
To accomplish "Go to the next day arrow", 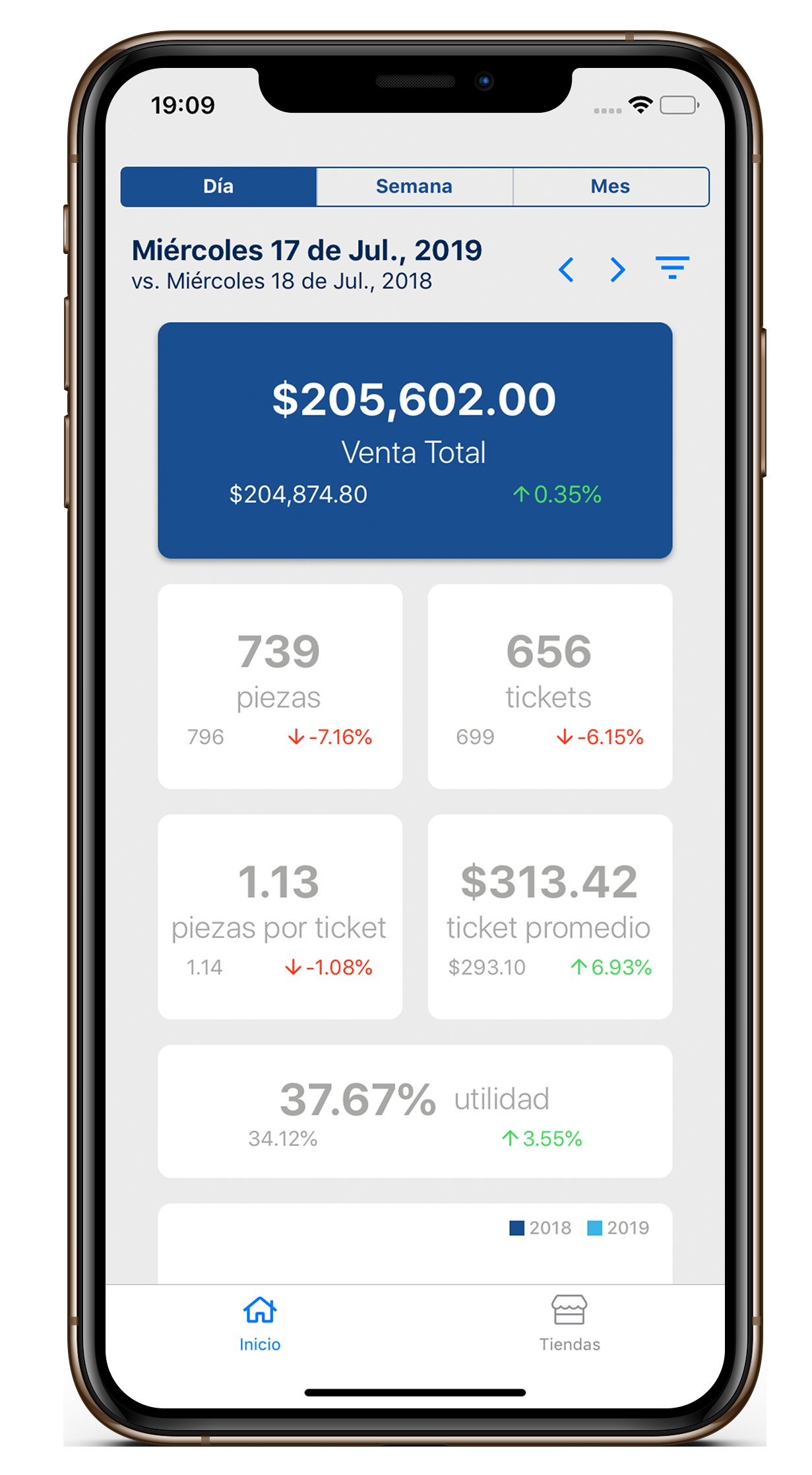I will coord(617,270).
